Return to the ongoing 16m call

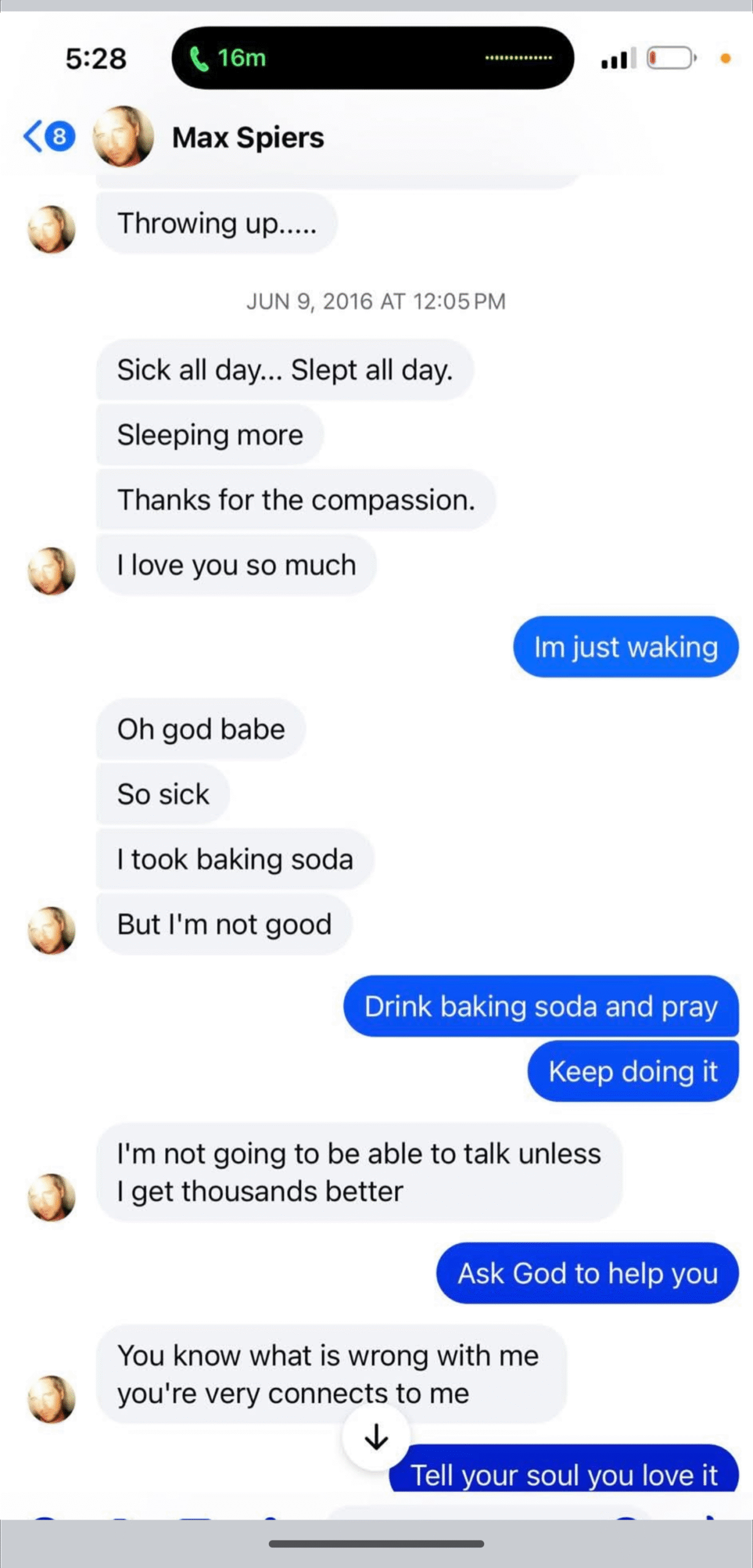click(x=227, y=58)
